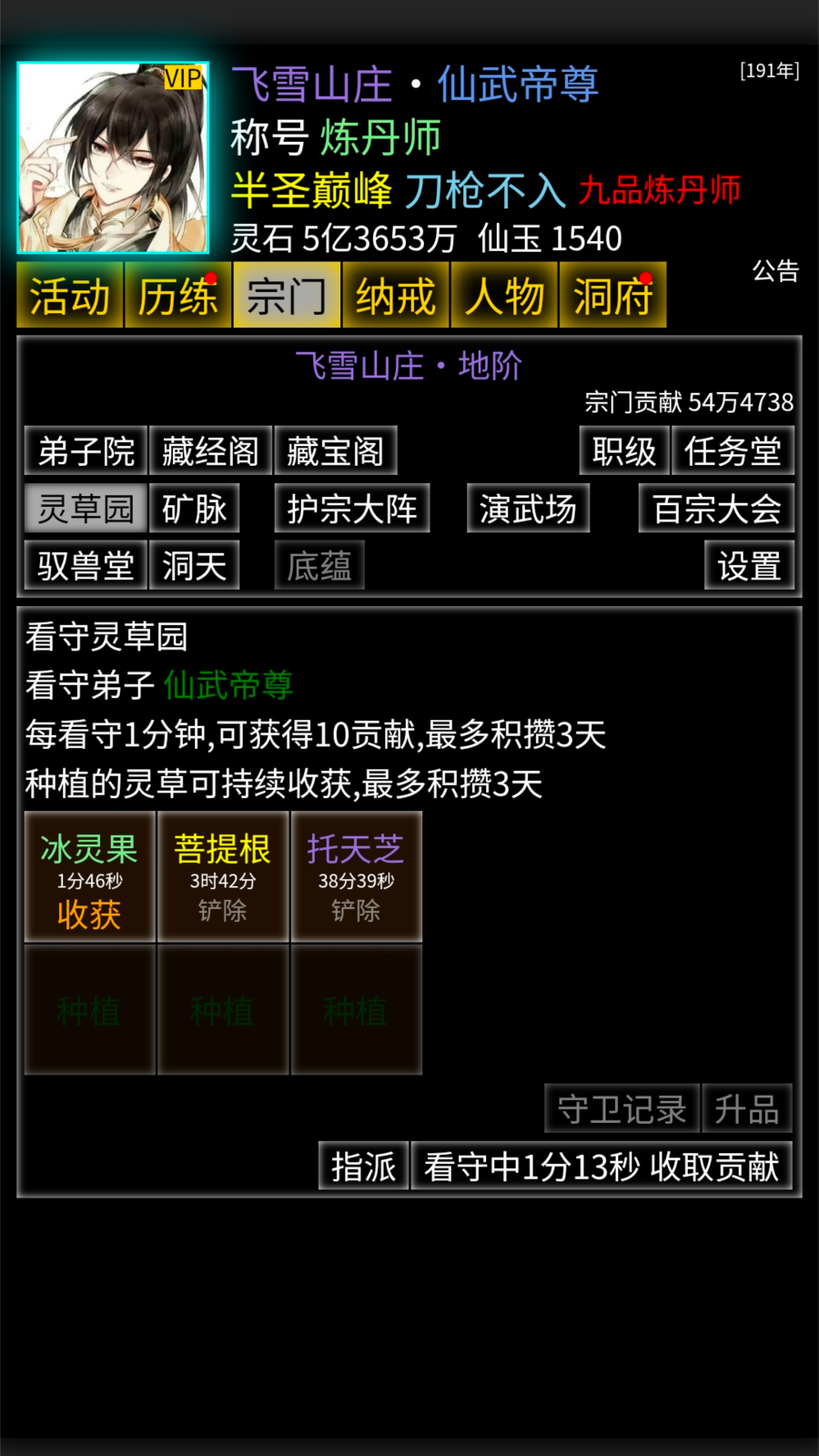819x1456 pixels.
Task: Enter the 弟子院 disciple hall
Action: point(85,450)
